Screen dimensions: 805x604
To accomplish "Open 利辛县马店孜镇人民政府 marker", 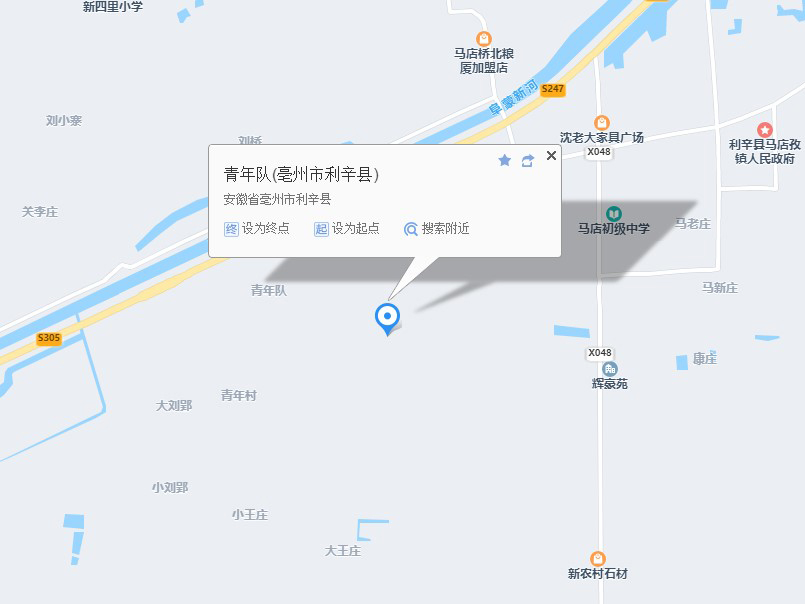I will click(x=765, y=130).
